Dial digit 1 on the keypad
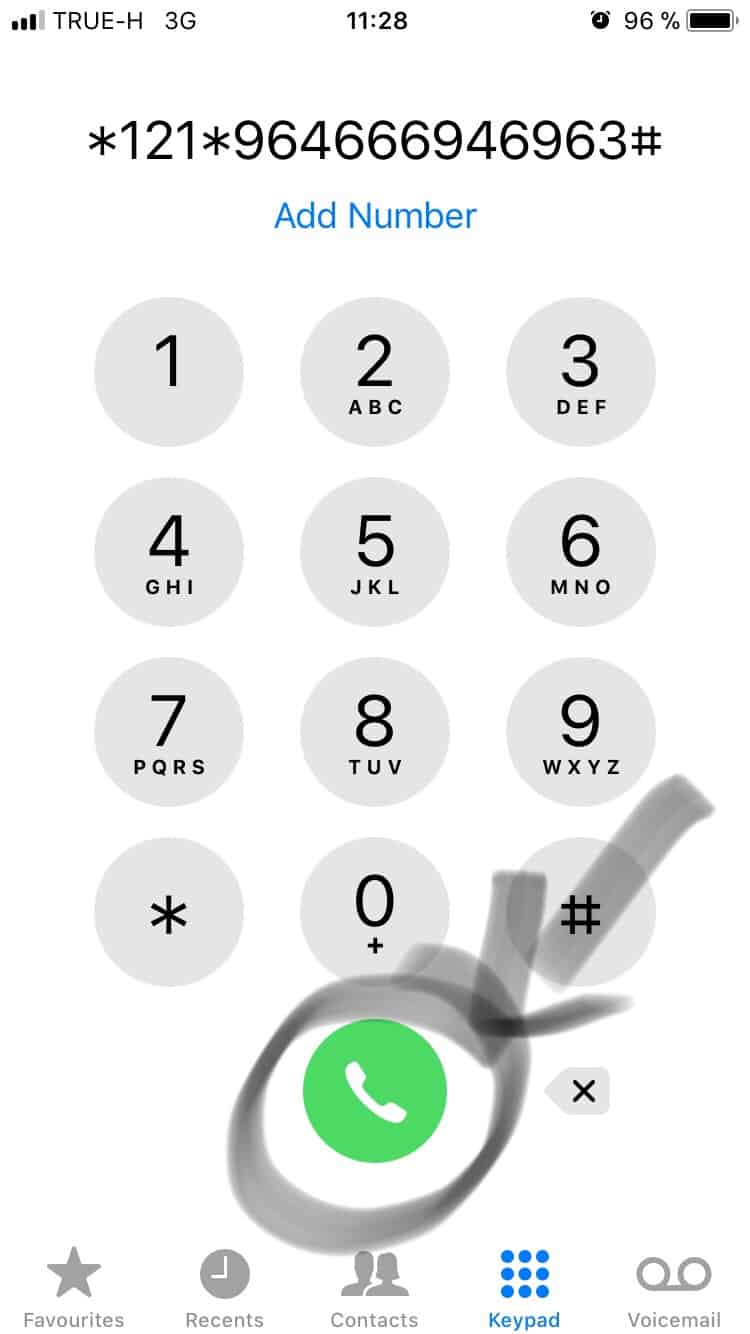Screen dimensions: 750x1334 click(169, 371)
